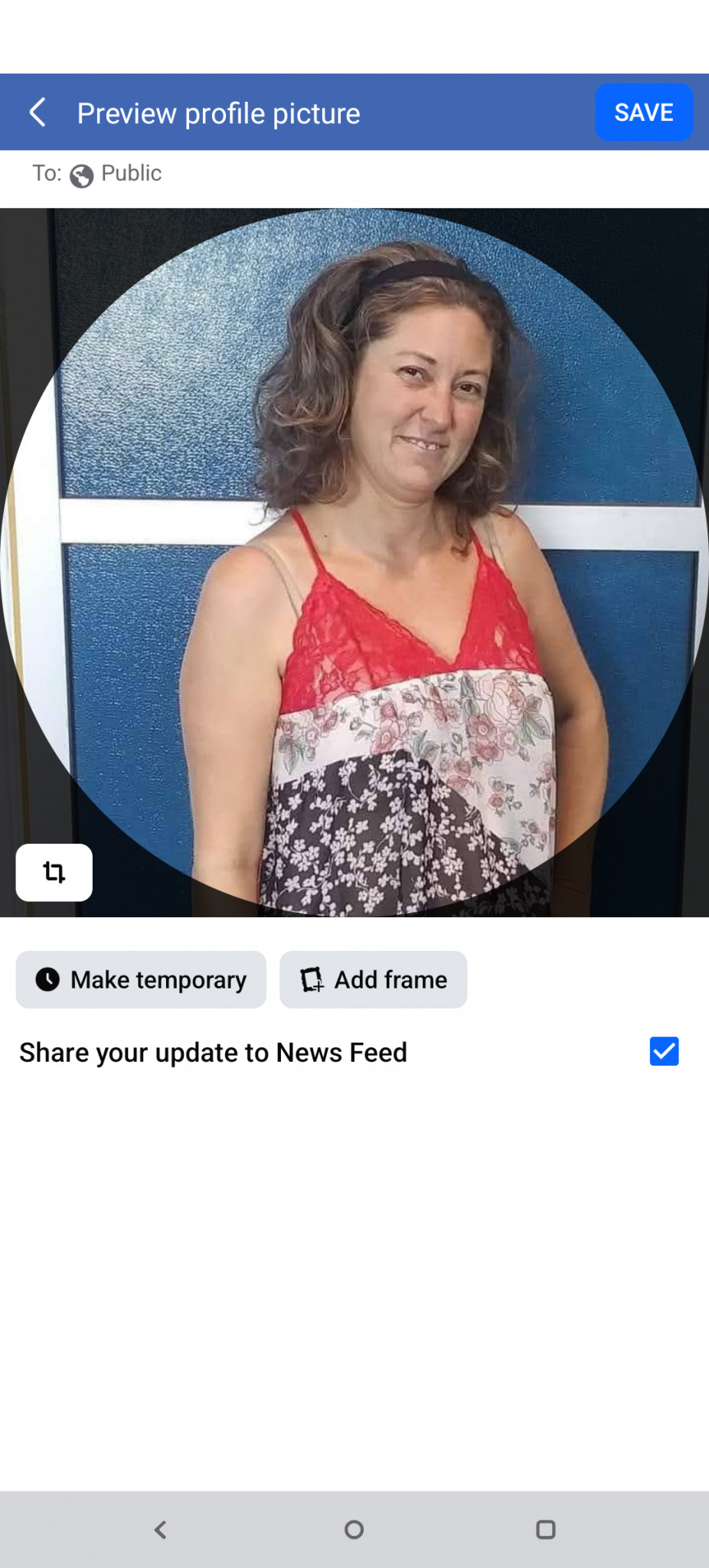Save the new profile picture
709x1568 pixels.
644,113
